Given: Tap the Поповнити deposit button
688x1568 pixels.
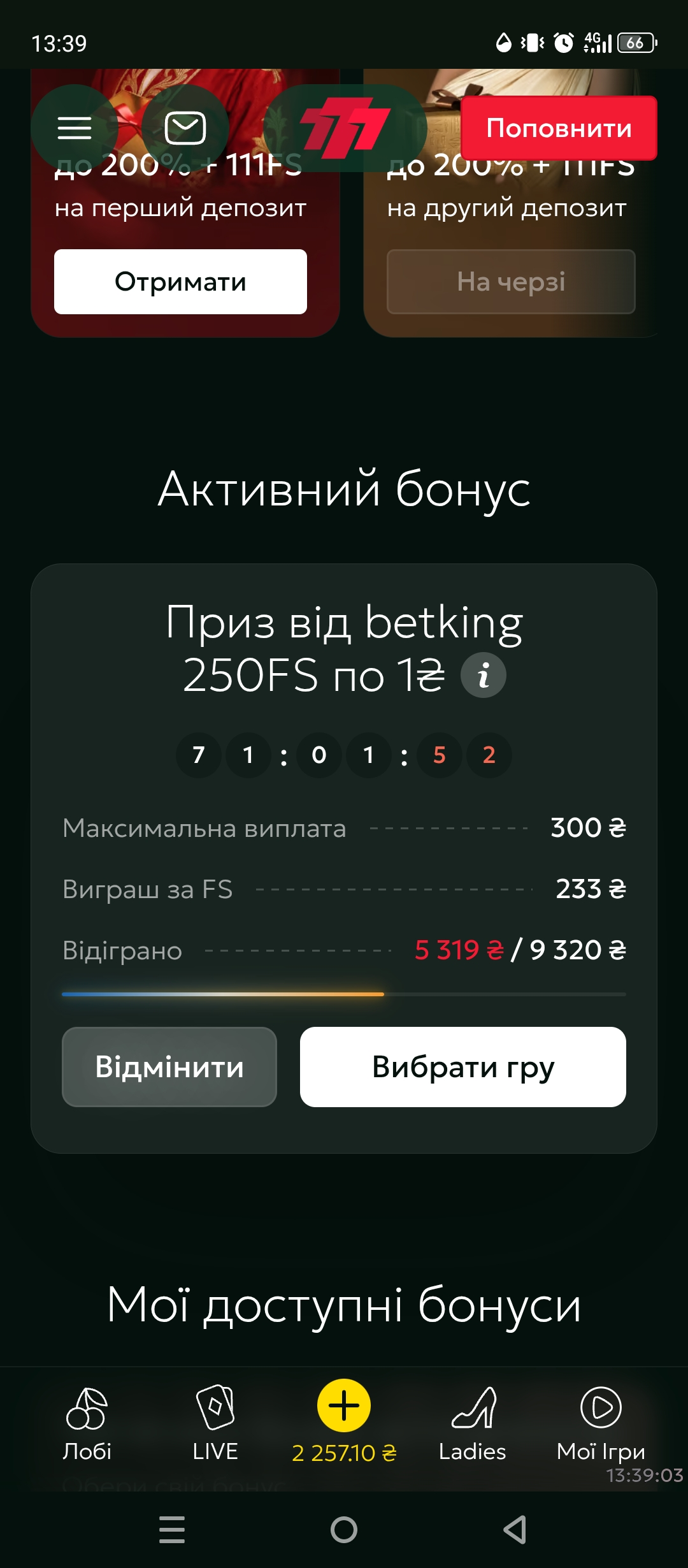Looking at the screenshot, I should (x=559, y=128).
